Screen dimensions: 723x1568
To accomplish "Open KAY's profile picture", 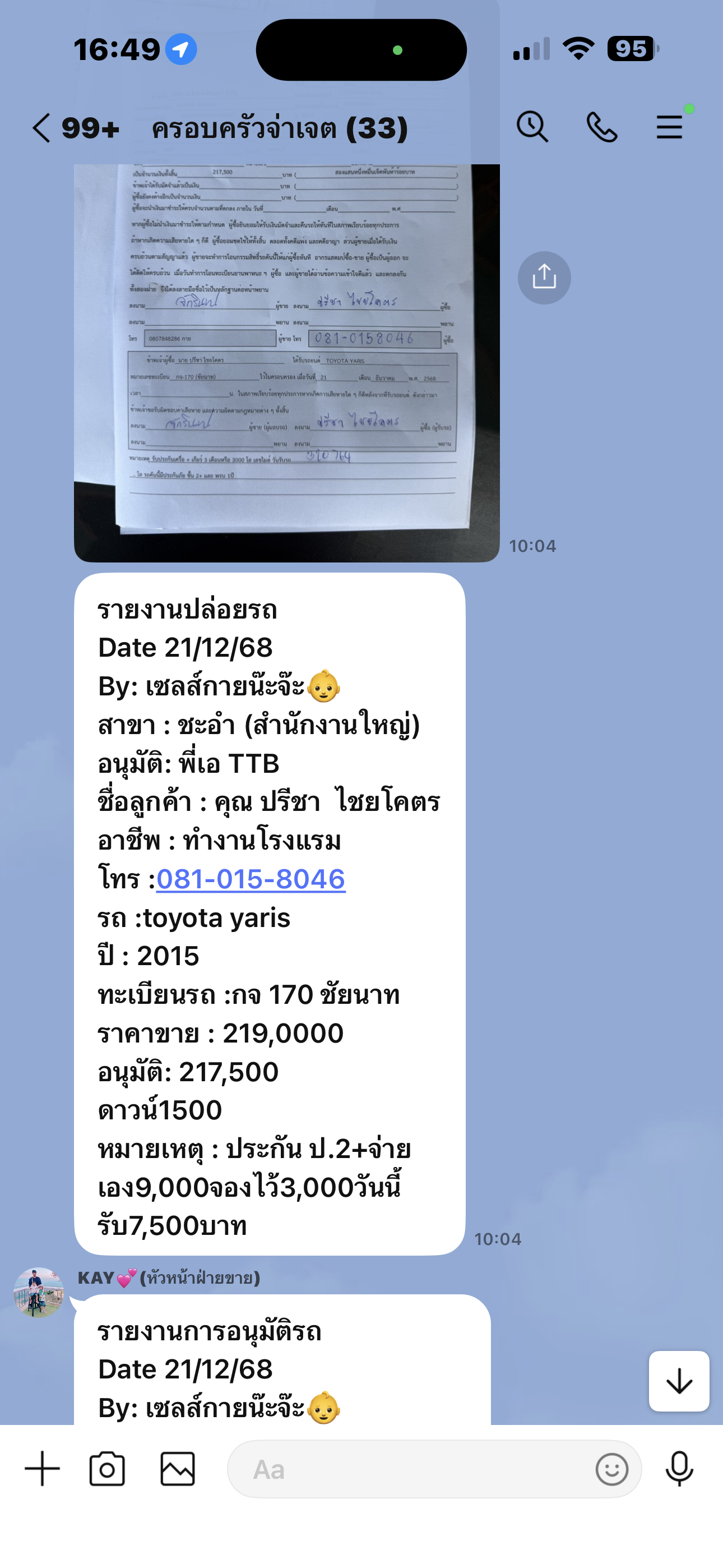I will tap(38, 1292).
